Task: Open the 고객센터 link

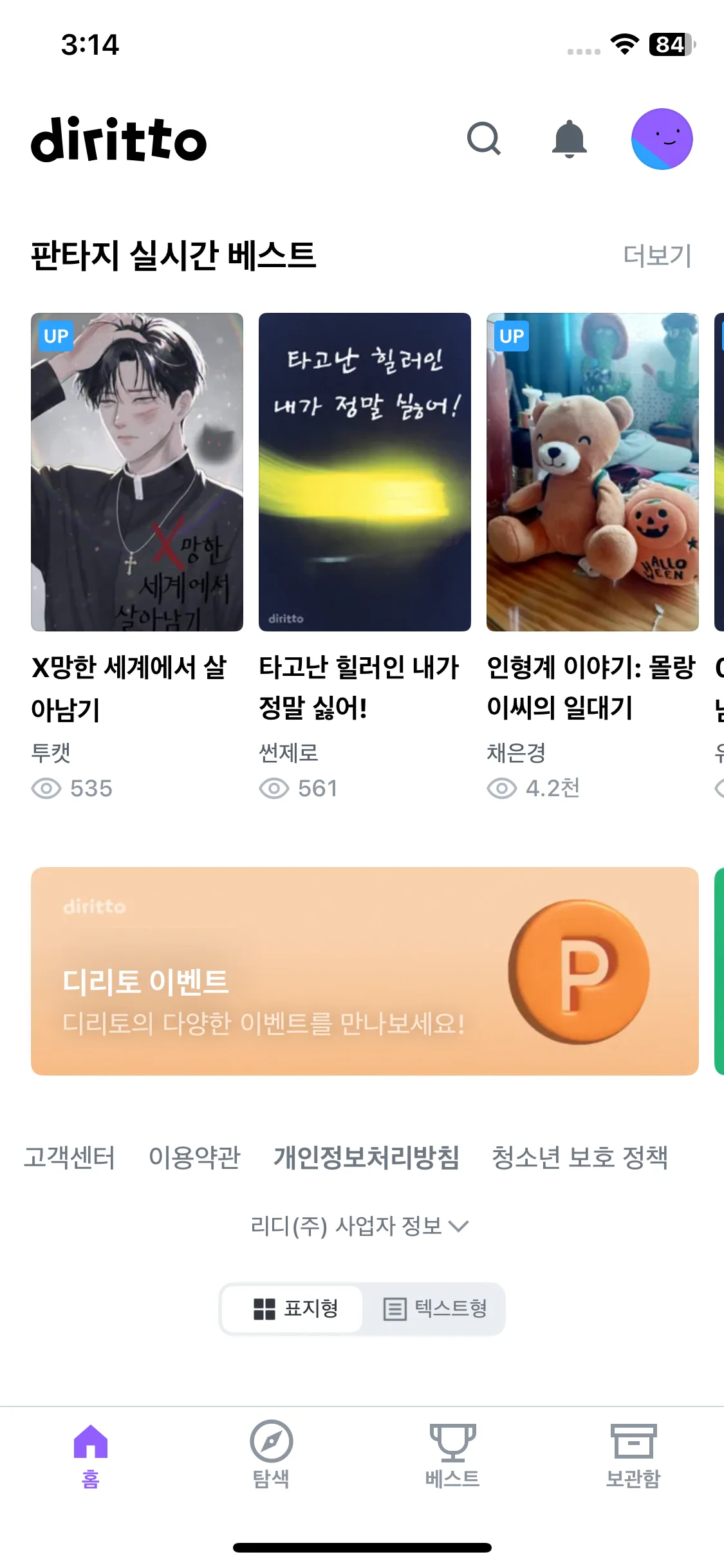Action: (70, 1157)
